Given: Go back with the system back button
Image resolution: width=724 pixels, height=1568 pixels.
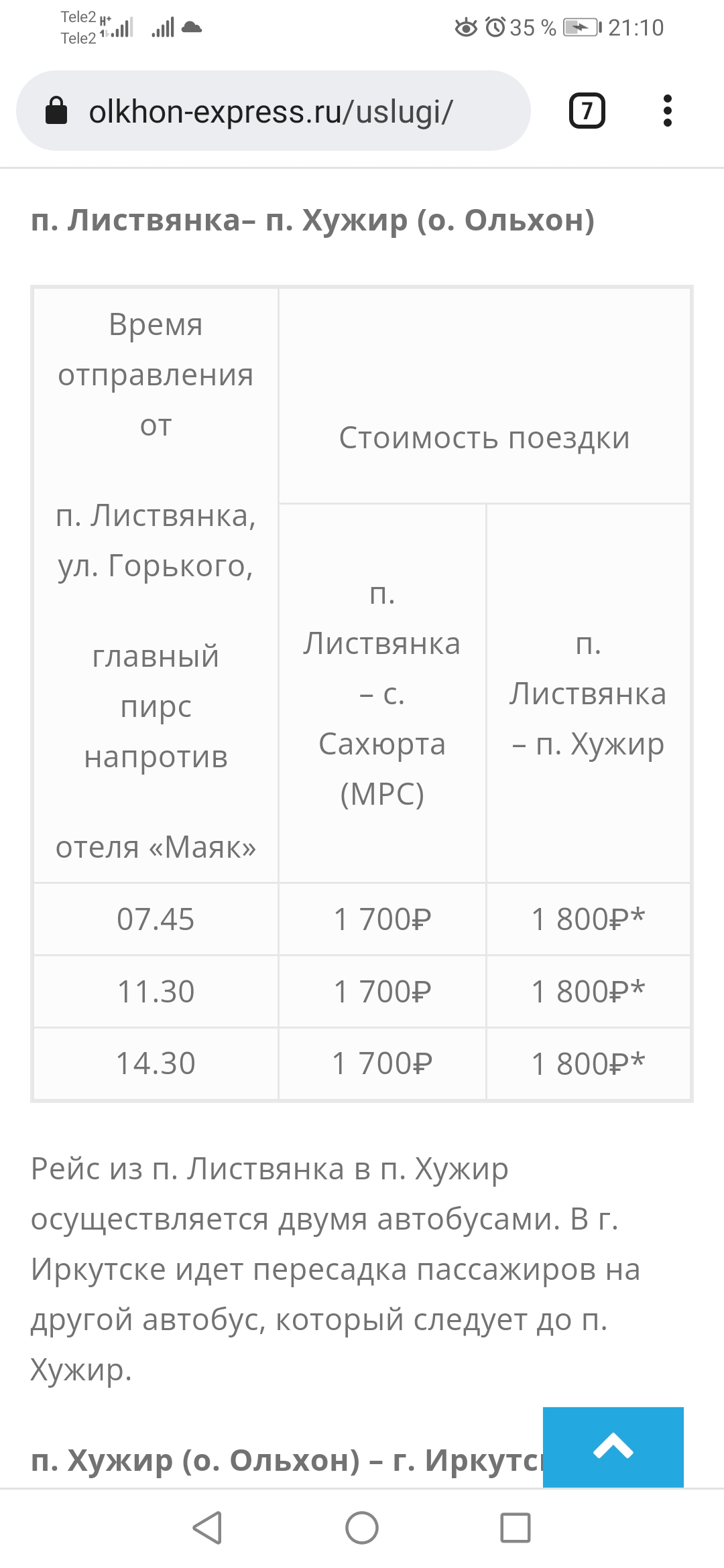Looking at the screenshot, I should (207, 1528).
